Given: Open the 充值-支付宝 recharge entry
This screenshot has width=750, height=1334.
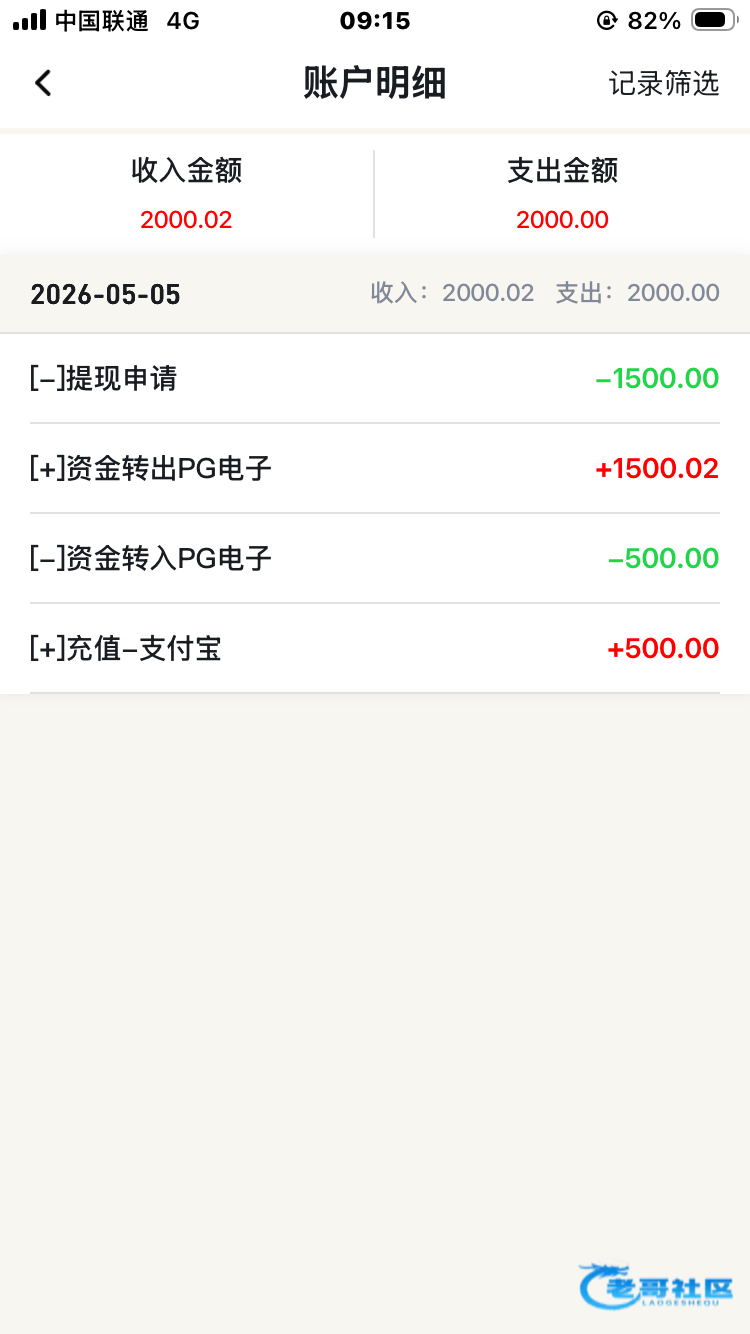Looking at the screenshot, I should pyautogui.click(x=375, y=648).
